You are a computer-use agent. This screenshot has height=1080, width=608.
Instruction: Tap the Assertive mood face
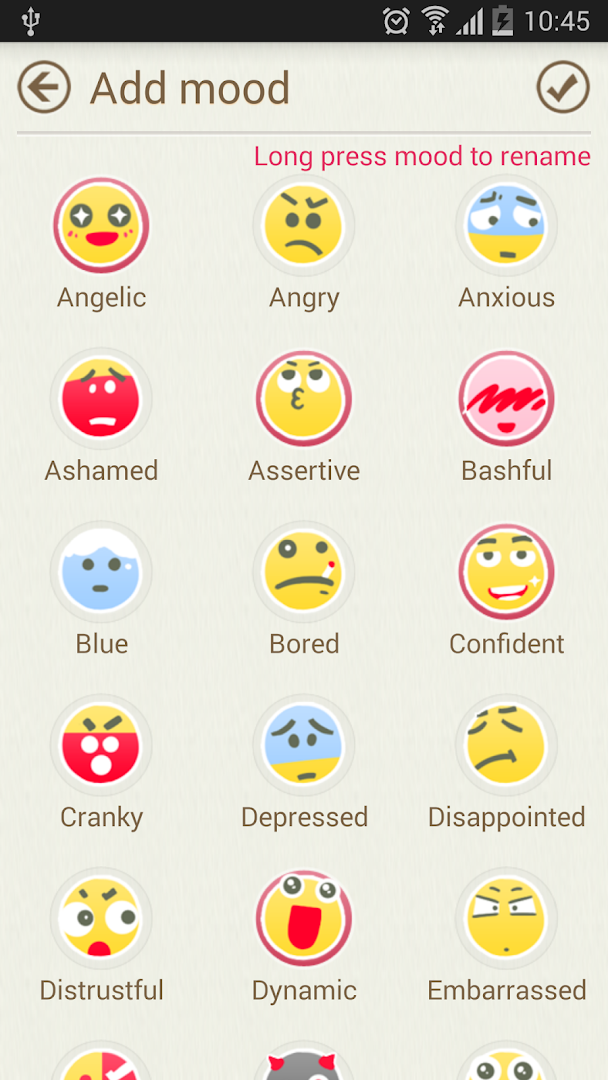(x=304, y=399)
